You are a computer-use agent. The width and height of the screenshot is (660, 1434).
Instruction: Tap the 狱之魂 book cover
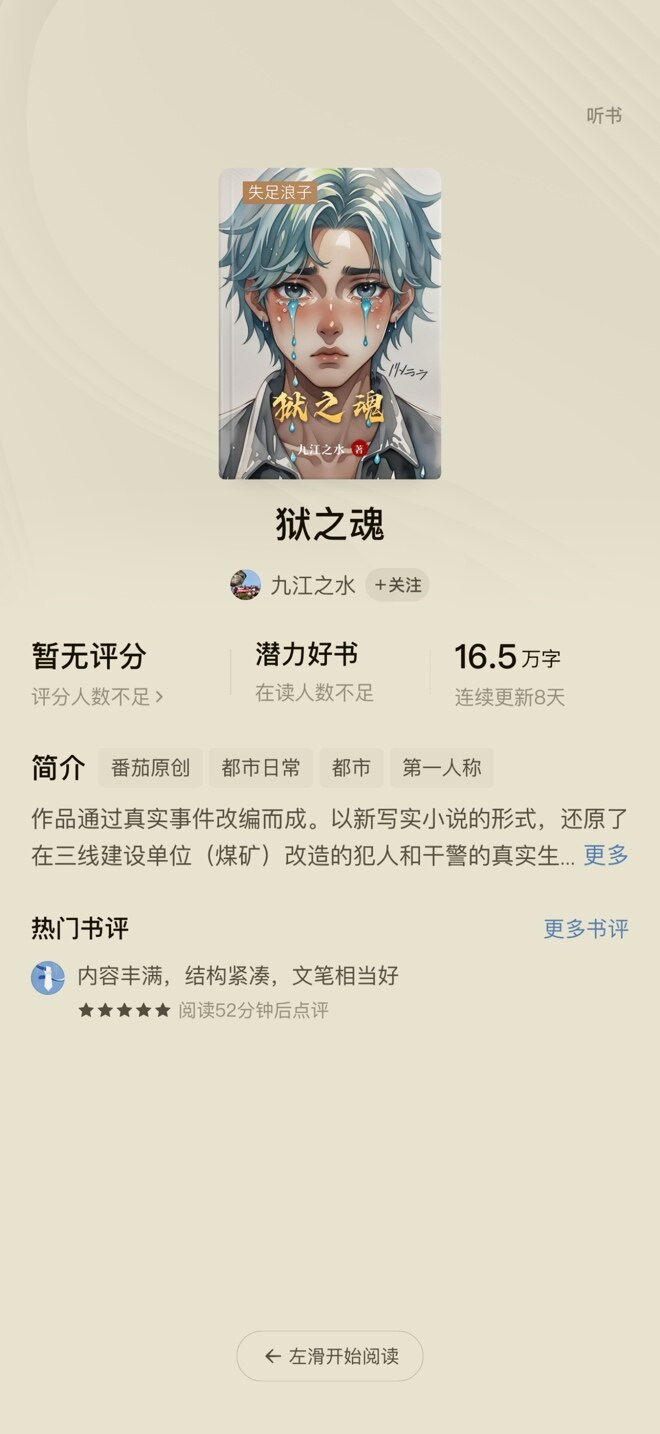tap(330, 323)
